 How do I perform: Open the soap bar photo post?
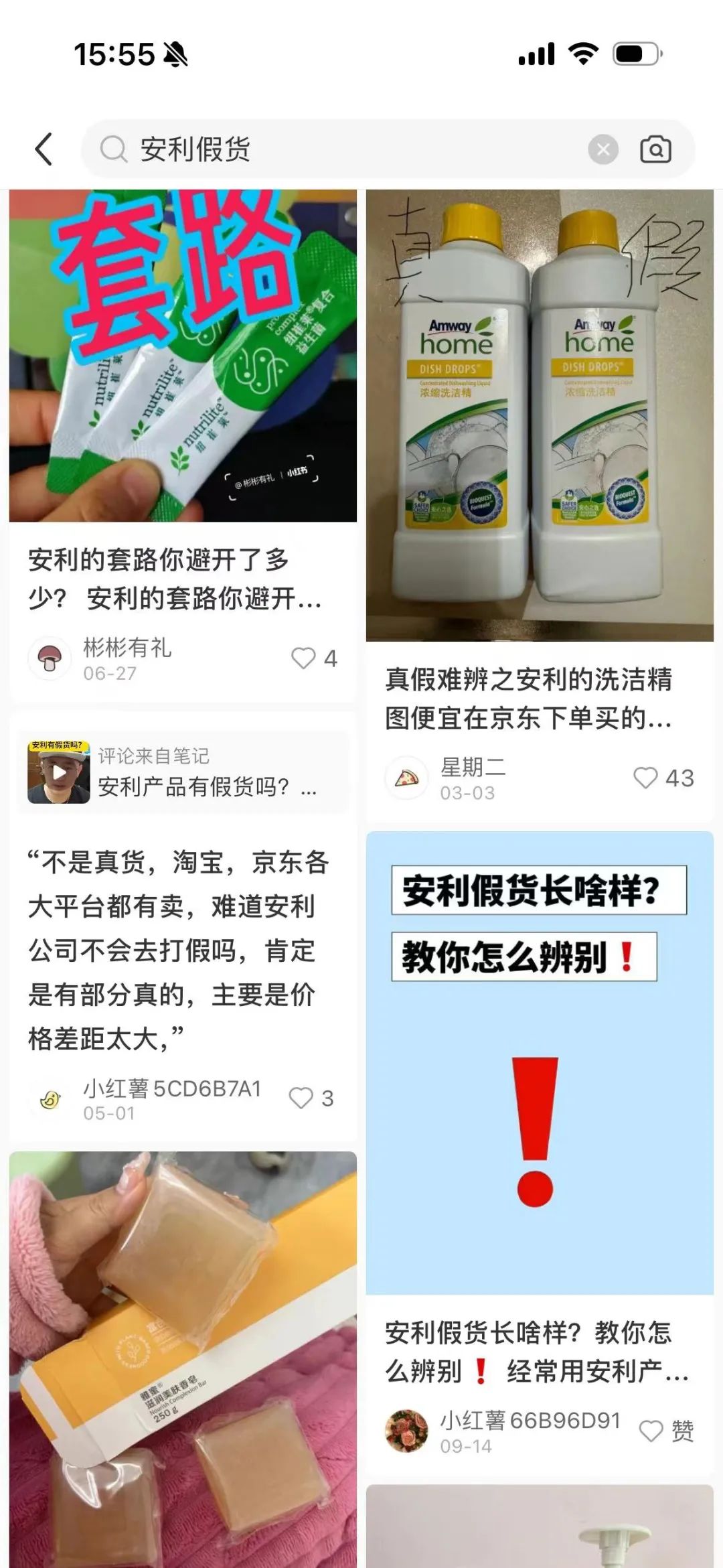(x=182, y=1360)
